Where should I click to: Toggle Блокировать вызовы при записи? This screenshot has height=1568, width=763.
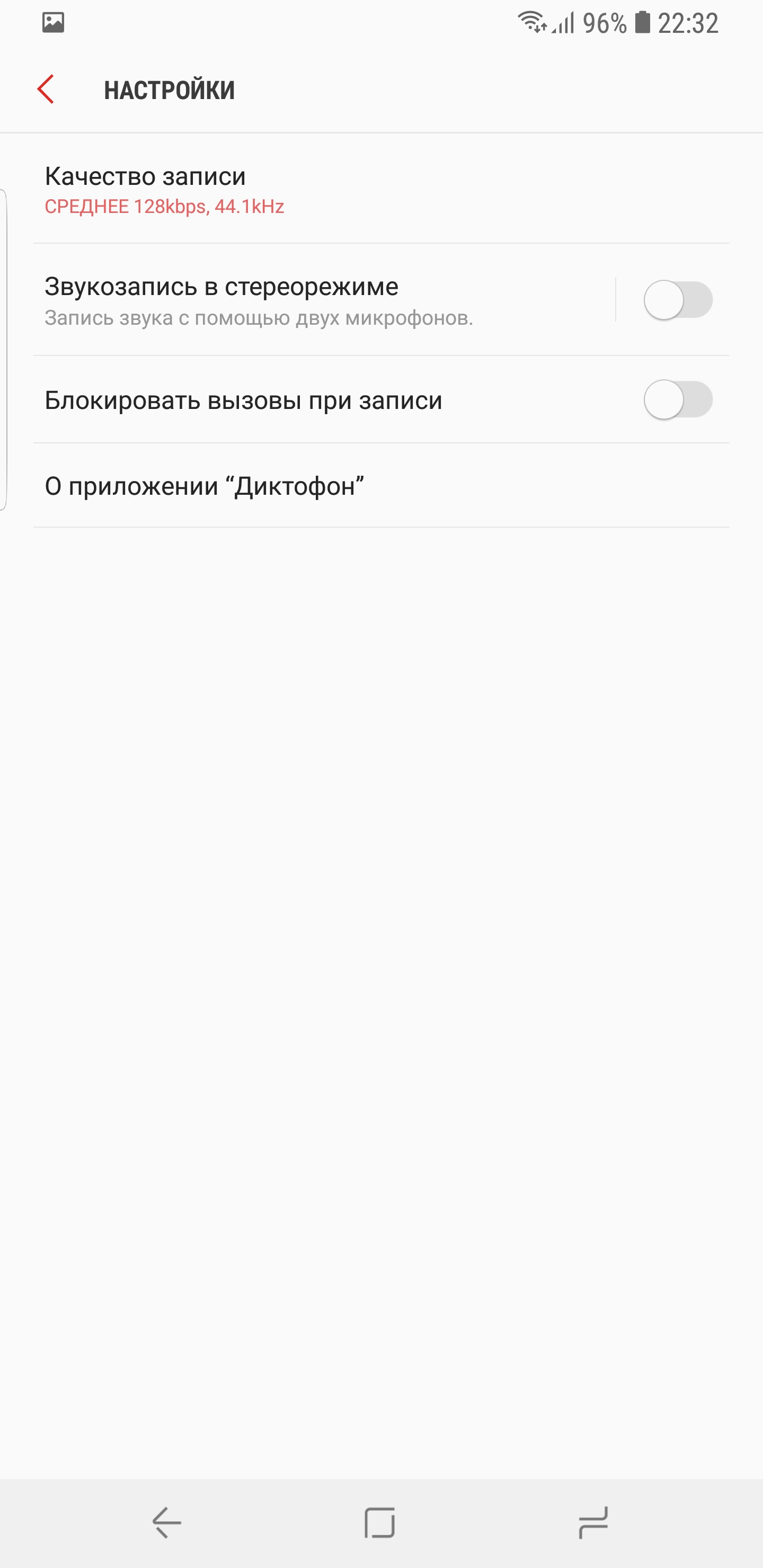tap(678, 400)
